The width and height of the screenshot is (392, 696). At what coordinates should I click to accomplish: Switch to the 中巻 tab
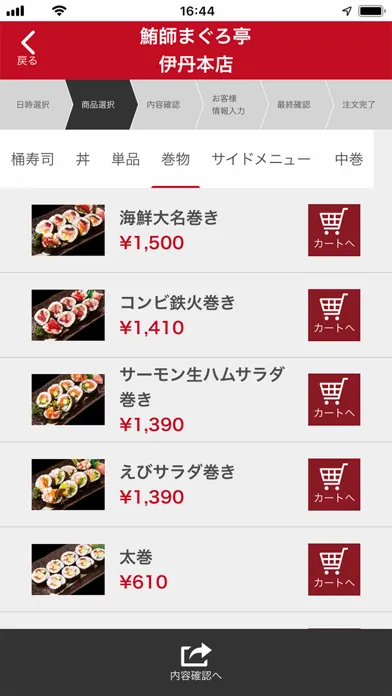pyautogui.click(x=349, y=159)
